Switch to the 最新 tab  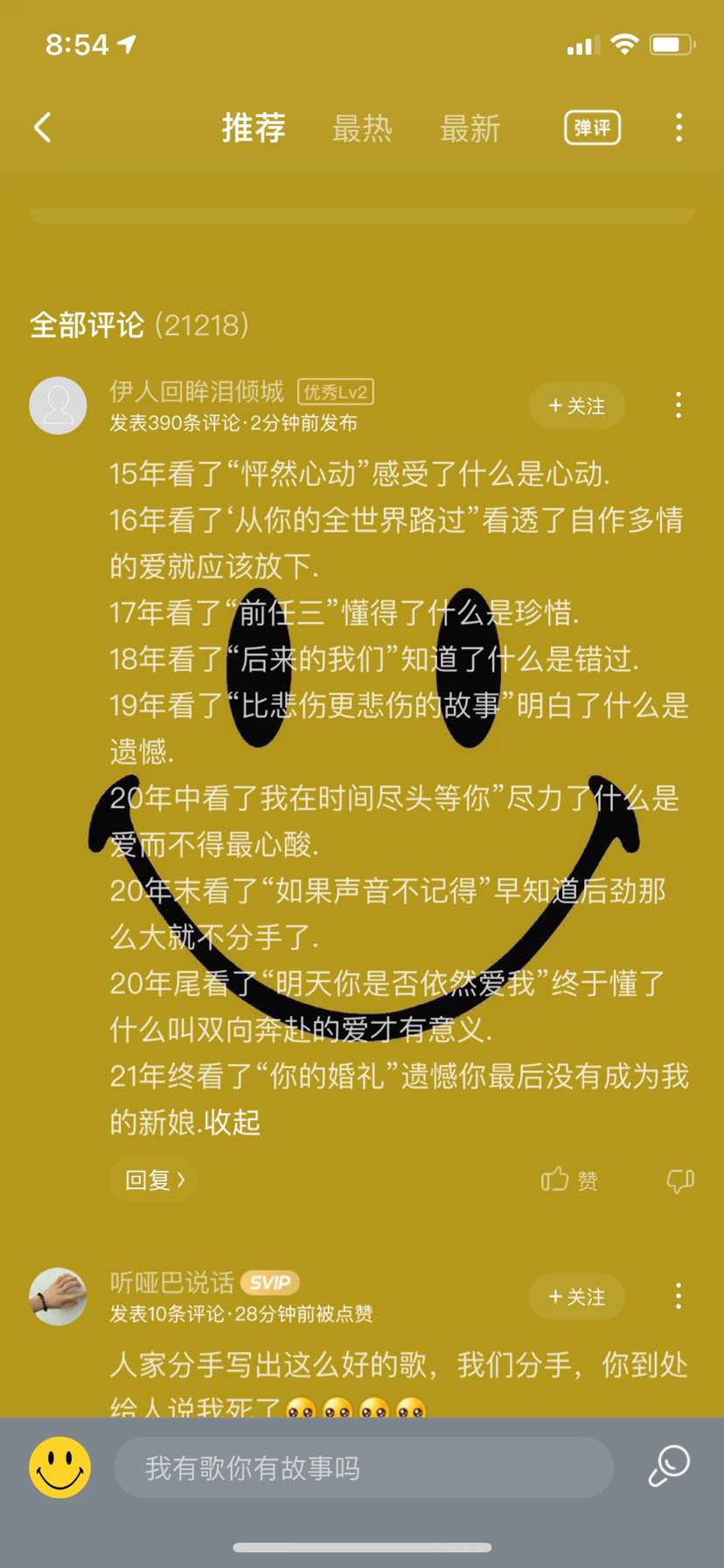470,129
